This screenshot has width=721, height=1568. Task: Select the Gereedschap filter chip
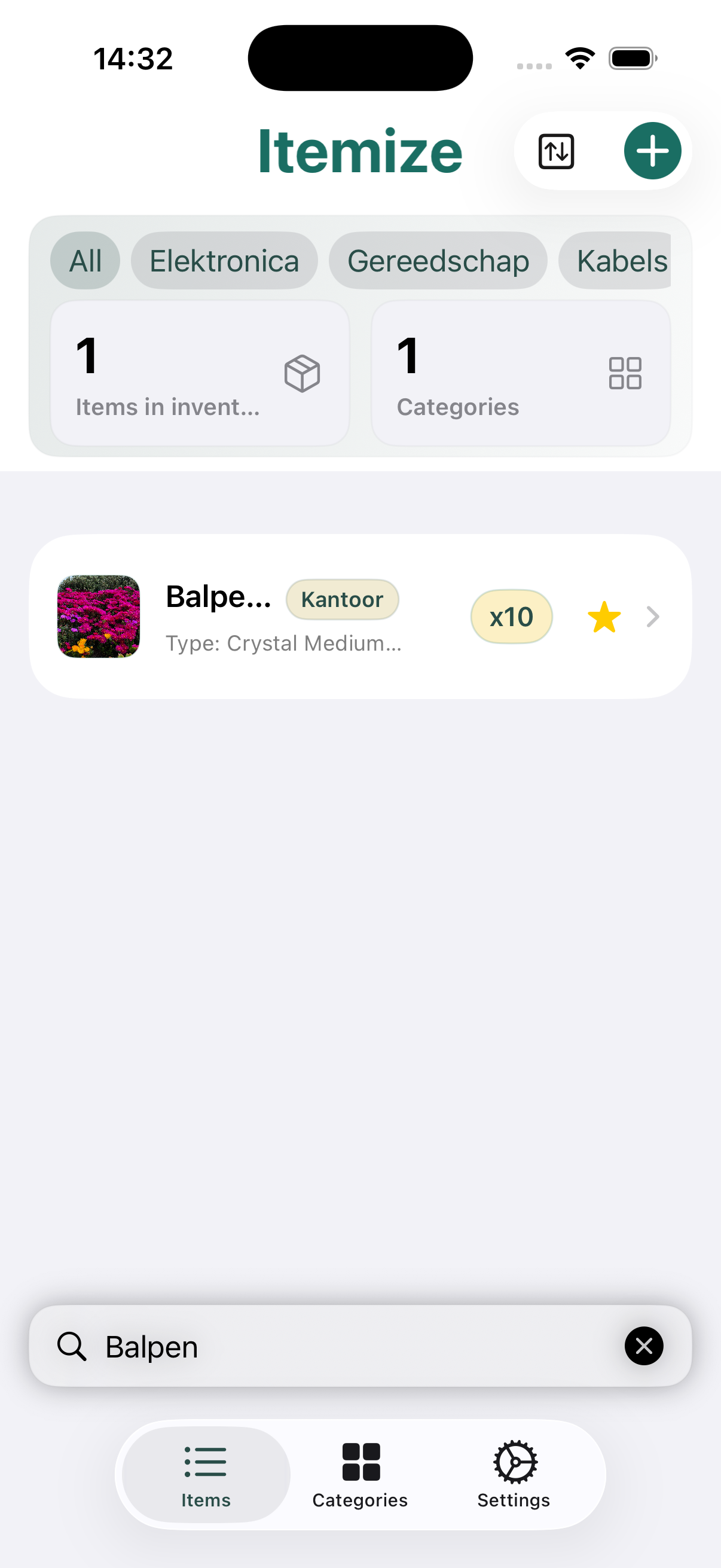[x=438, y=260]
